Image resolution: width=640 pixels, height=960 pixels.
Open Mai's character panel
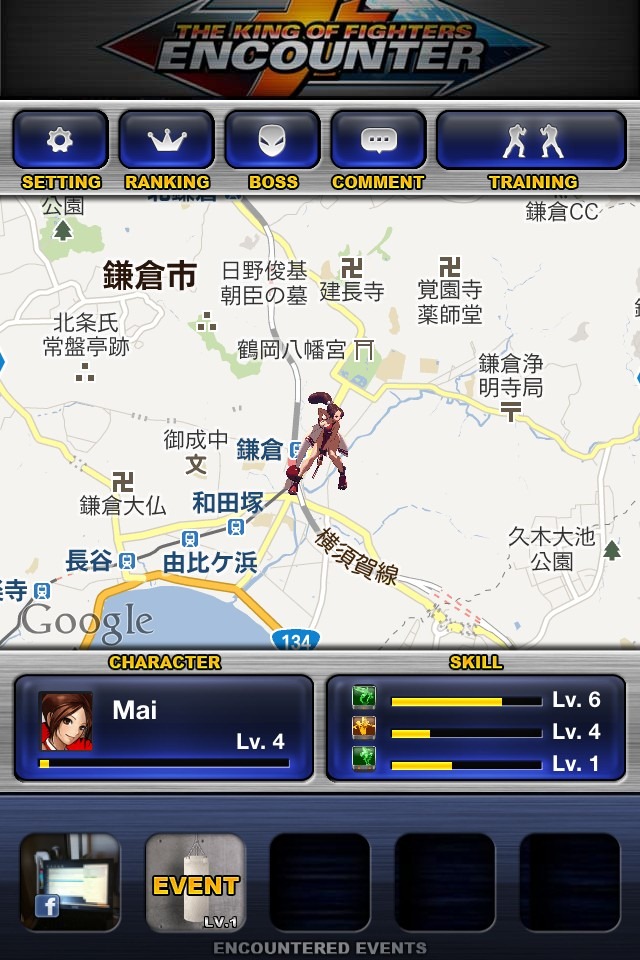(x=164, y=727)
